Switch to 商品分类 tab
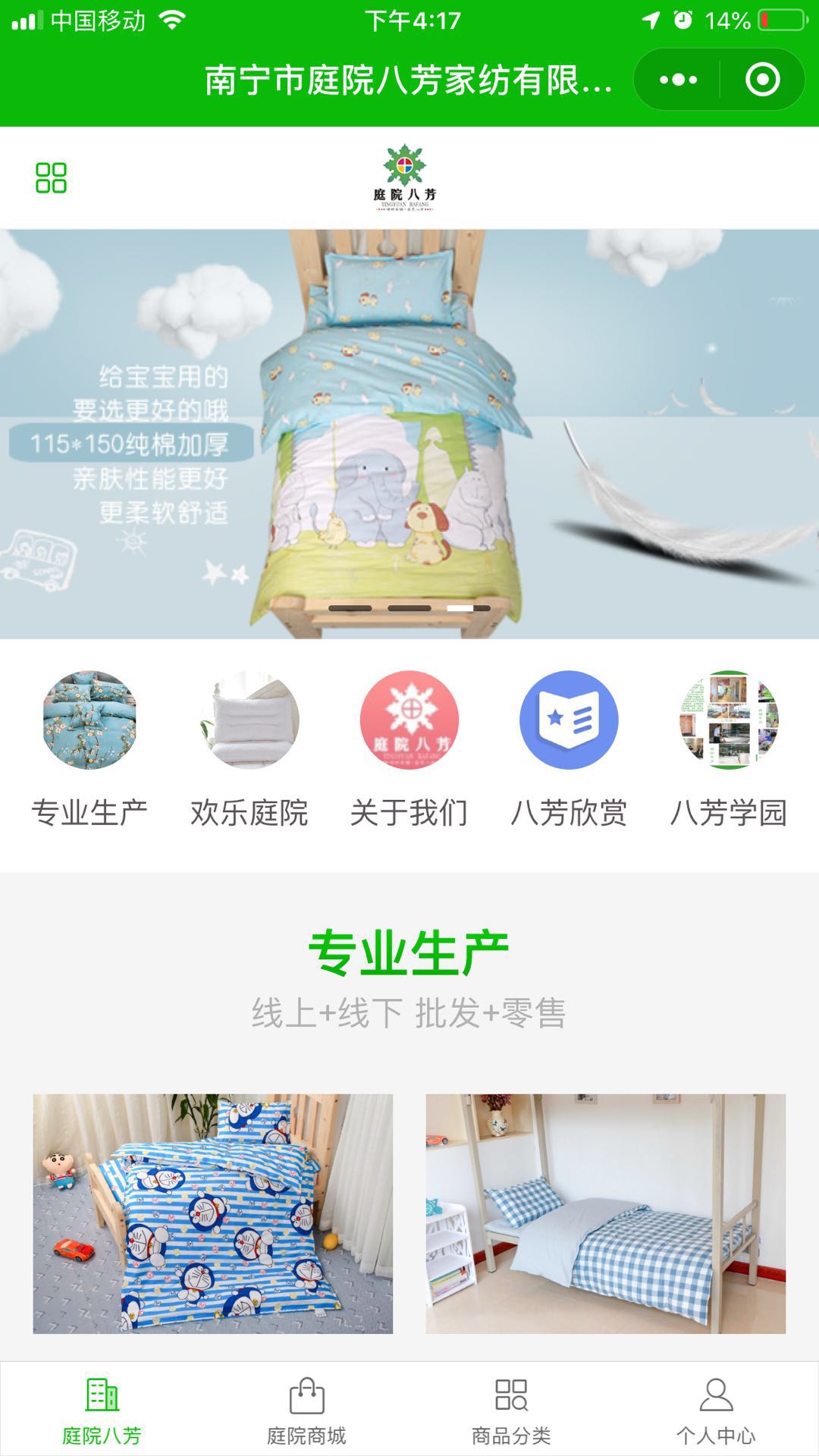 511,1410
